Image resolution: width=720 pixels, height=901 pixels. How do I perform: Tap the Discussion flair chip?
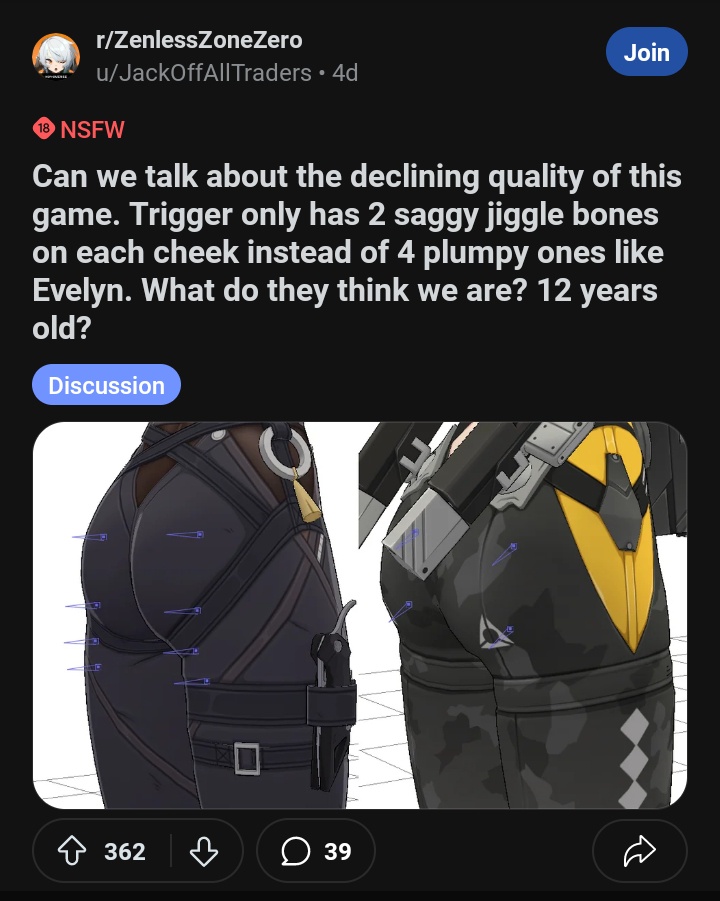pyautogui.click(x=106, y=385)
